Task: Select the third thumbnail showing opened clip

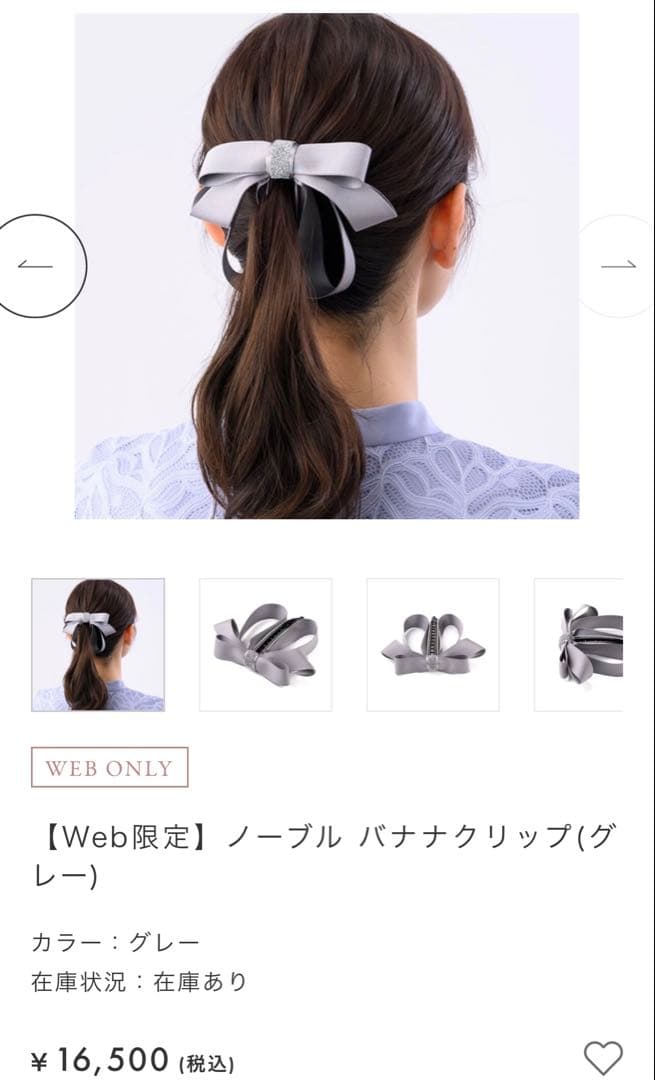Action: [432, 645]
